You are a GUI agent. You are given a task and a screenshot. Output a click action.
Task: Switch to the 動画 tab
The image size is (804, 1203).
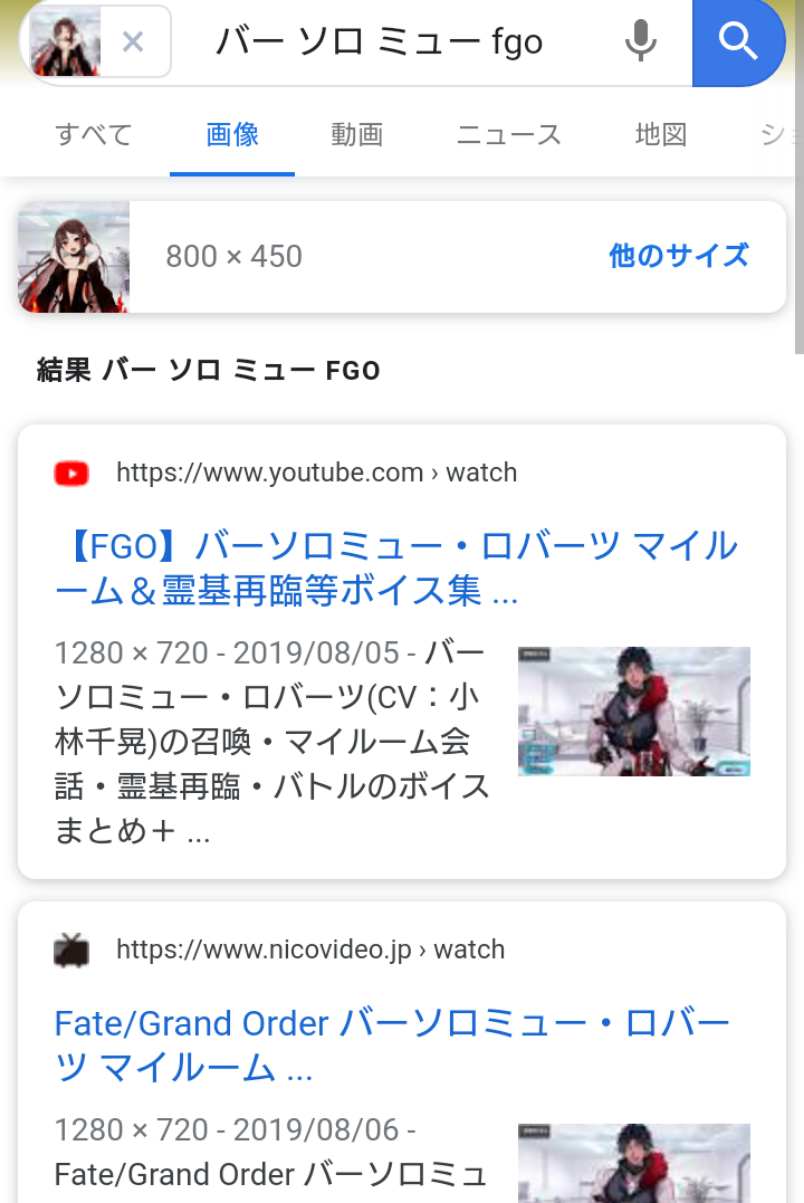click(x=357, y=135)
